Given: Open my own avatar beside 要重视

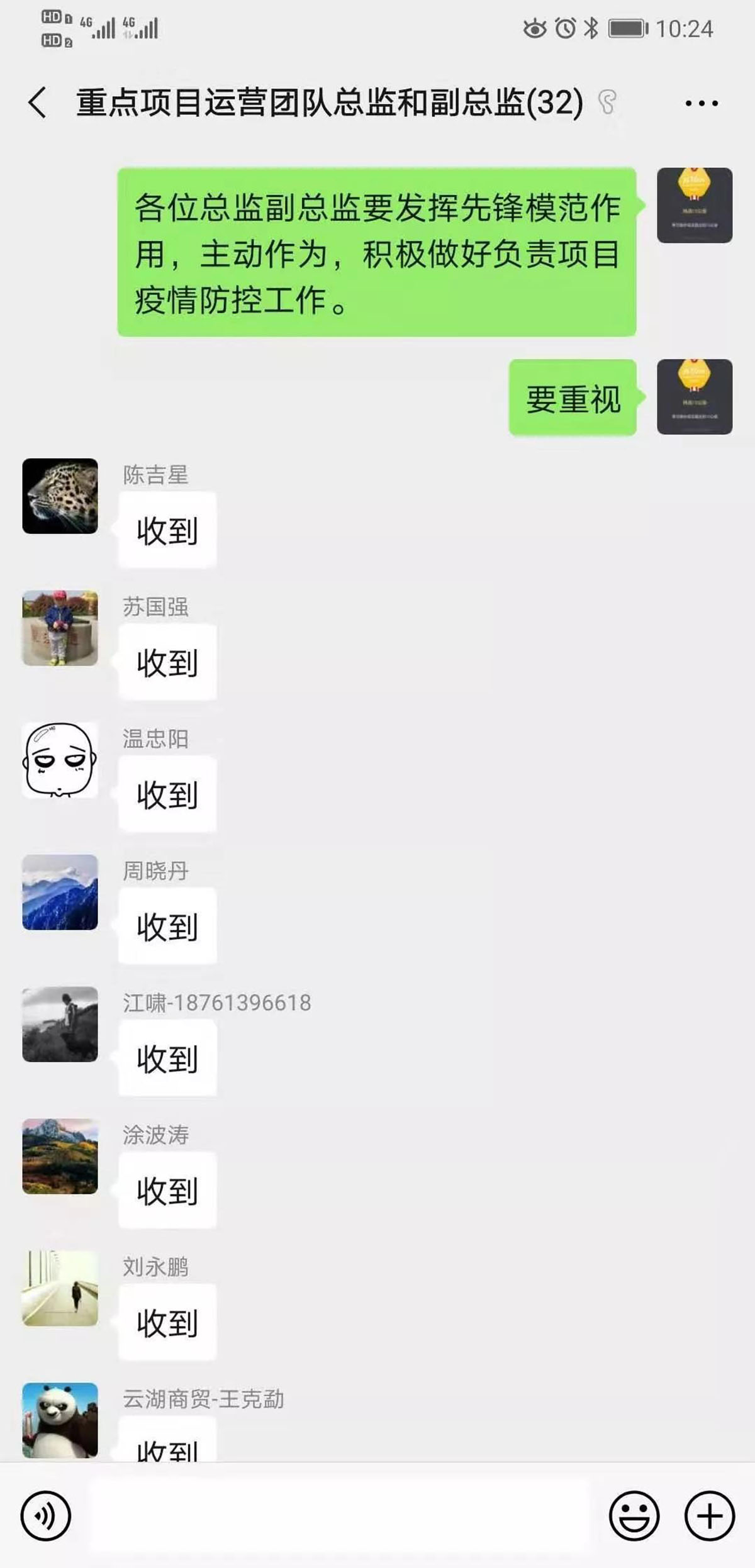Looking at the screenshot, I should 695,397.
